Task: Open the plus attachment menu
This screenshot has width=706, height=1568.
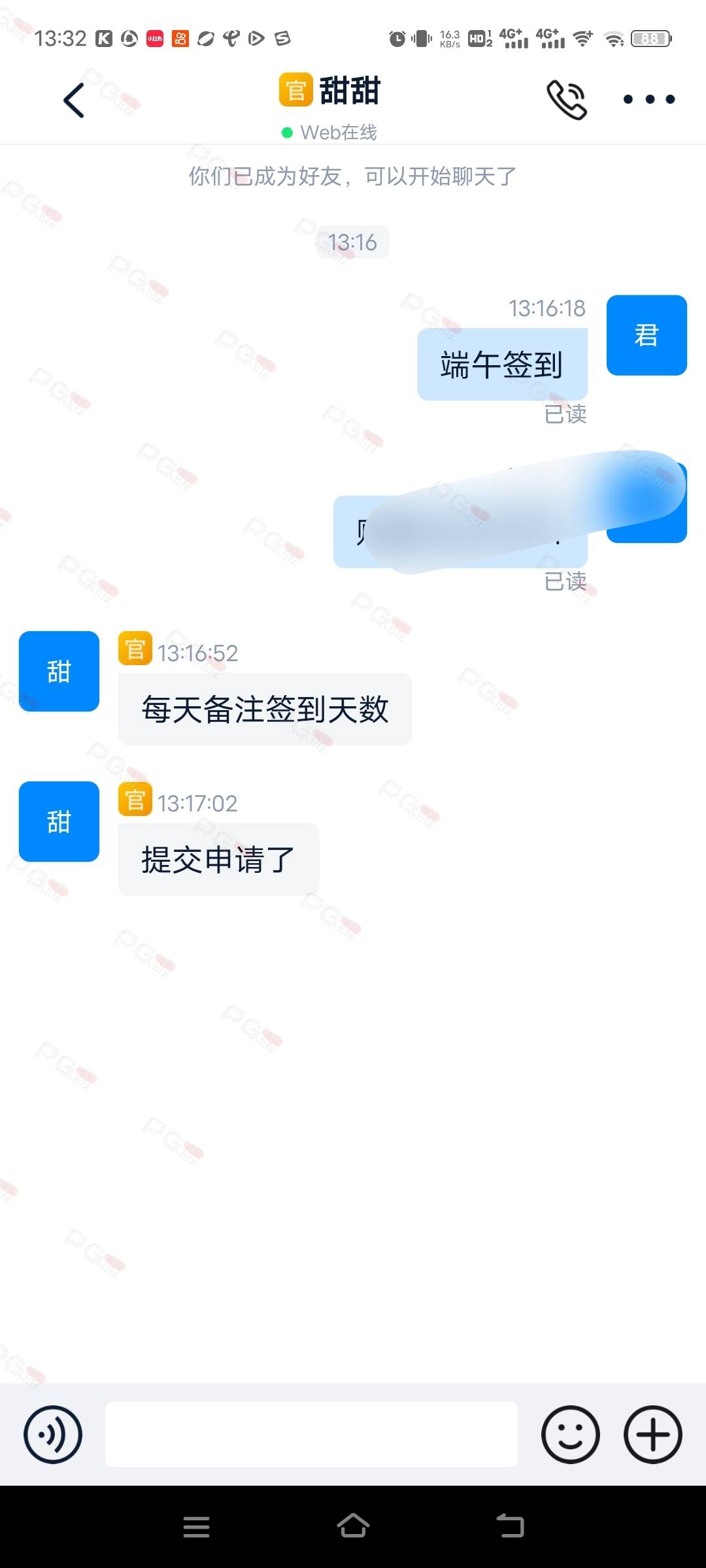Action: pyautogui.click(x=653, y=1434)
